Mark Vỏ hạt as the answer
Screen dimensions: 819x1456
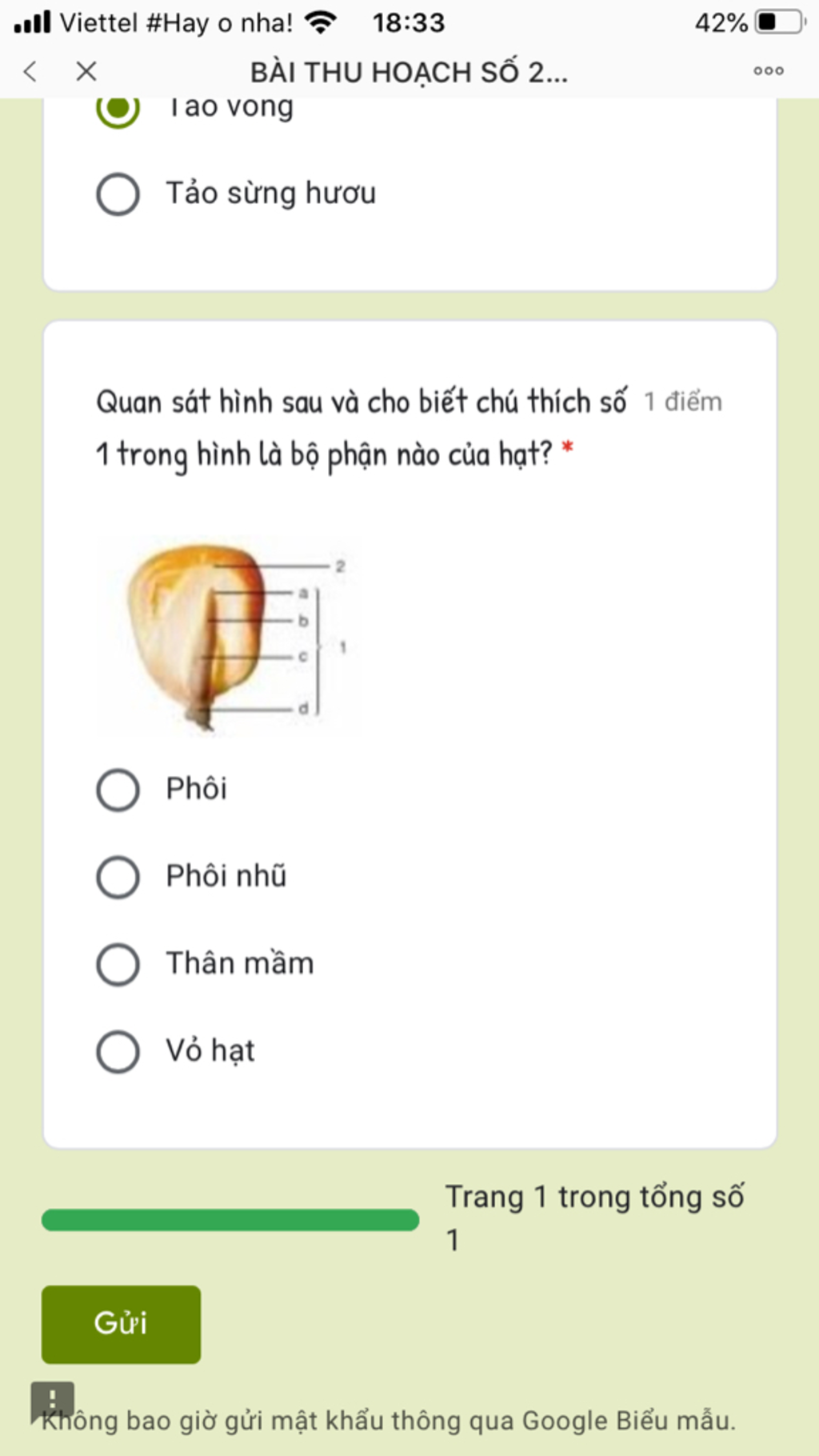click(x=118, y=1051)
